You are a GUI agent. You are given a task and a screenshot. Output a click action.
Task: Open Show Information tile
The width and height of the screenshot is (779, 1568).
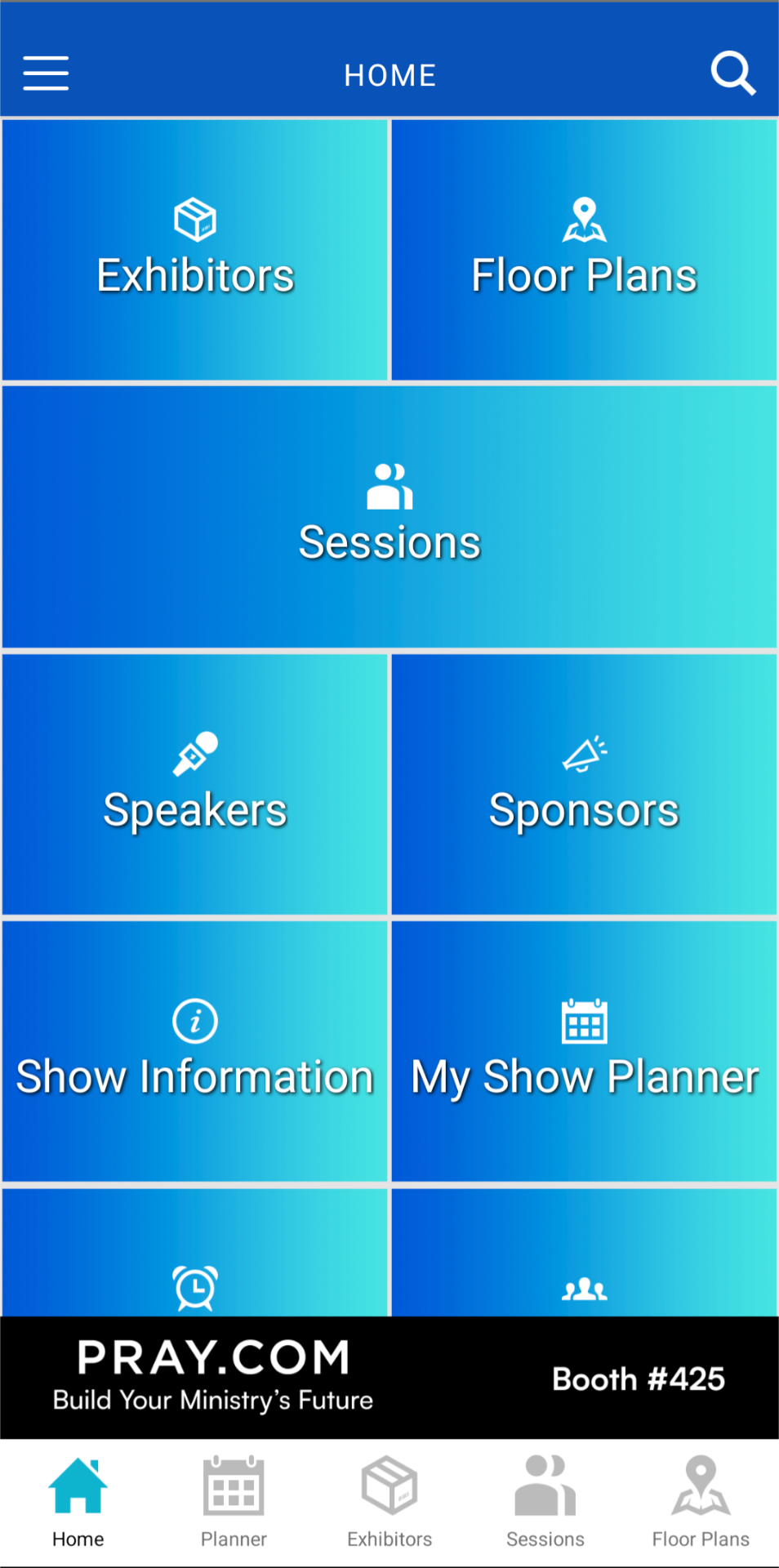click(195, 1051)
